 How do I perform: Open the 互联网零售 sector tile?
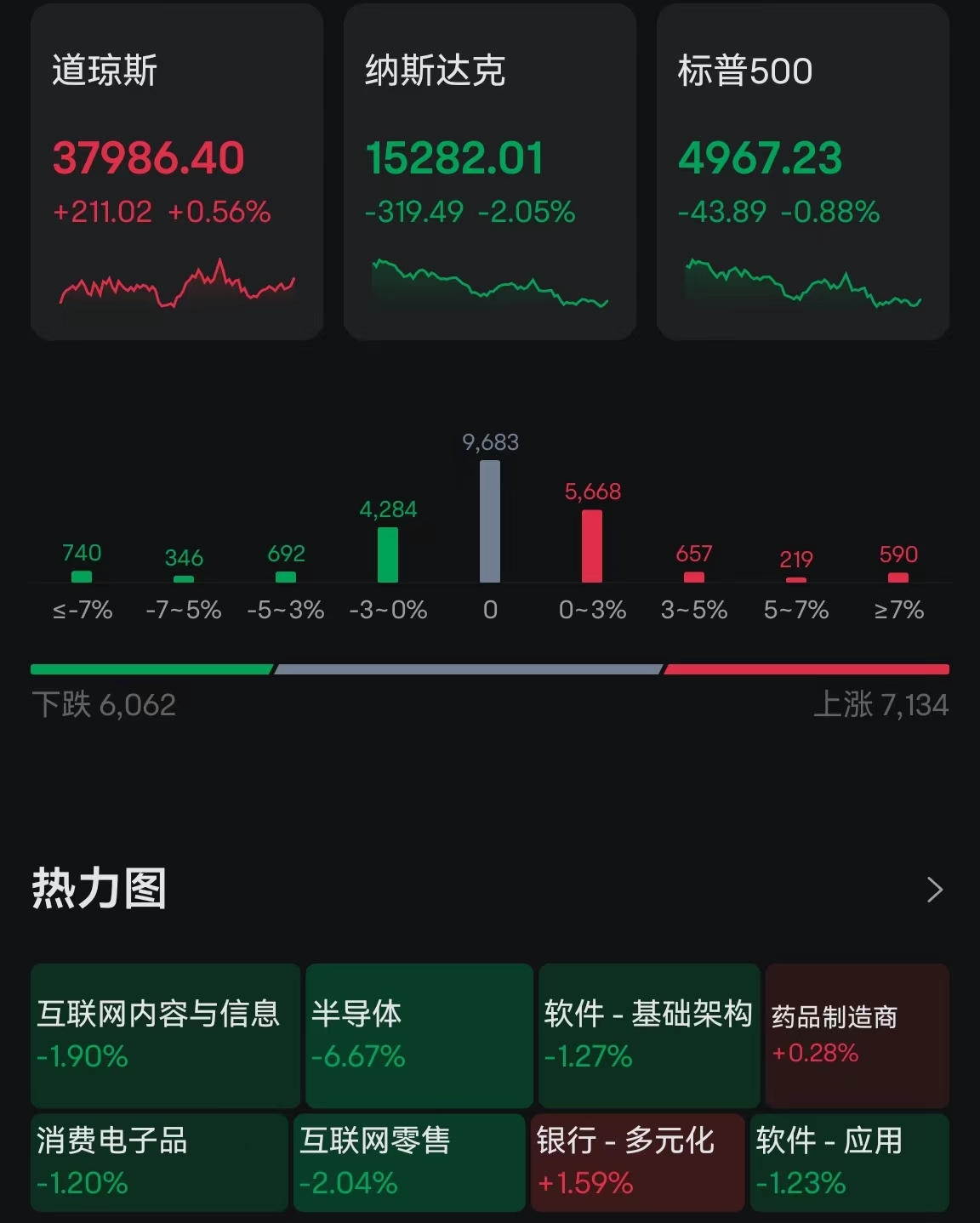[409, 1162]
